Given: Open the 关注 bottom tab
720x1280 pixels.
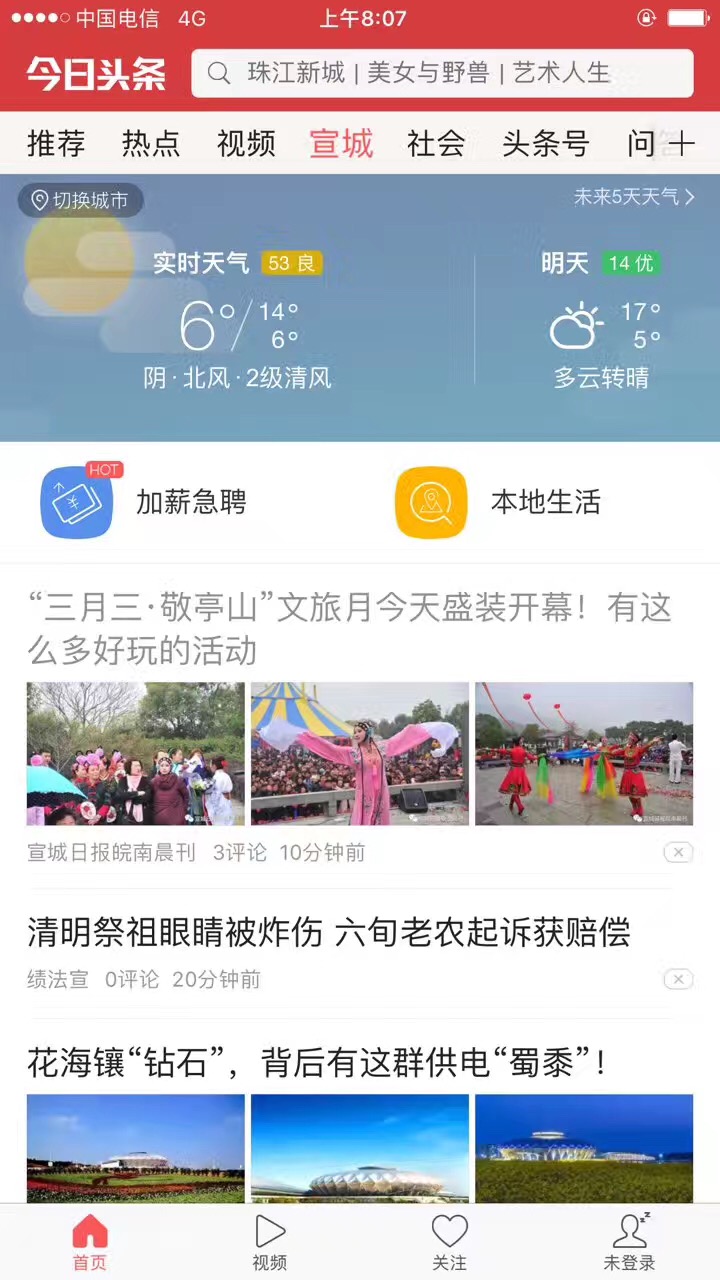Looking at the screenshot, I should point(450,1242).
